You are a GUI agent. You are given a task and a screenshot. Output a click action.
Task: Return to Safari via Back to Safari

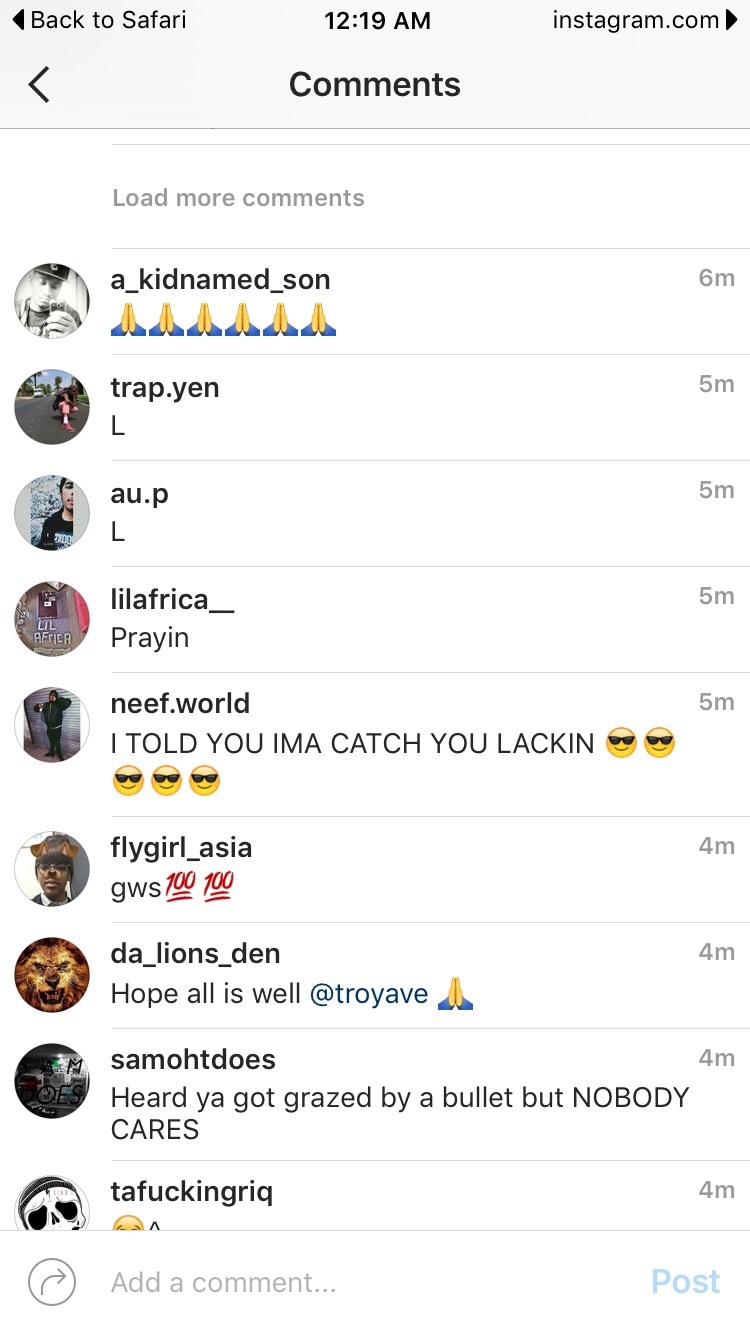pos(98,20)
